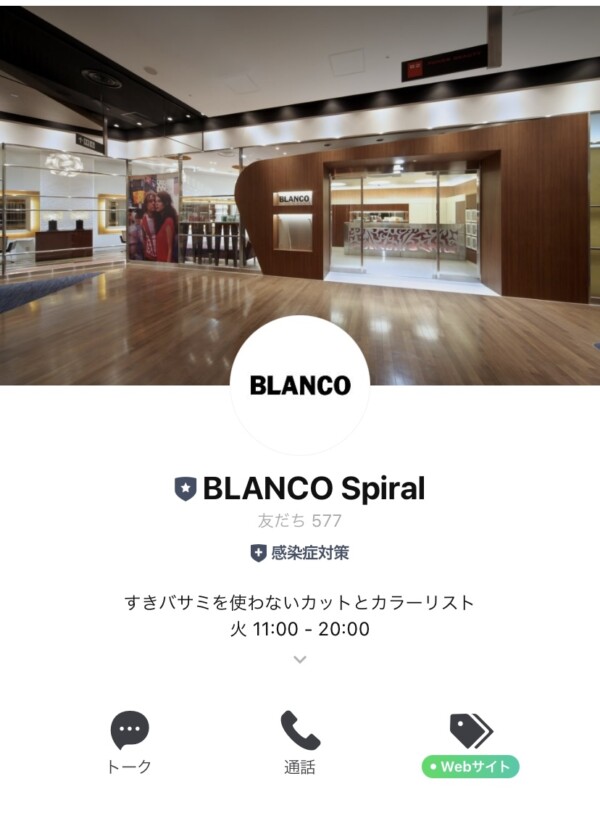Open the BLANCO profile picture
Viewport: 600px width, 834px height.
pyautogui.click(x=300, y=386)
